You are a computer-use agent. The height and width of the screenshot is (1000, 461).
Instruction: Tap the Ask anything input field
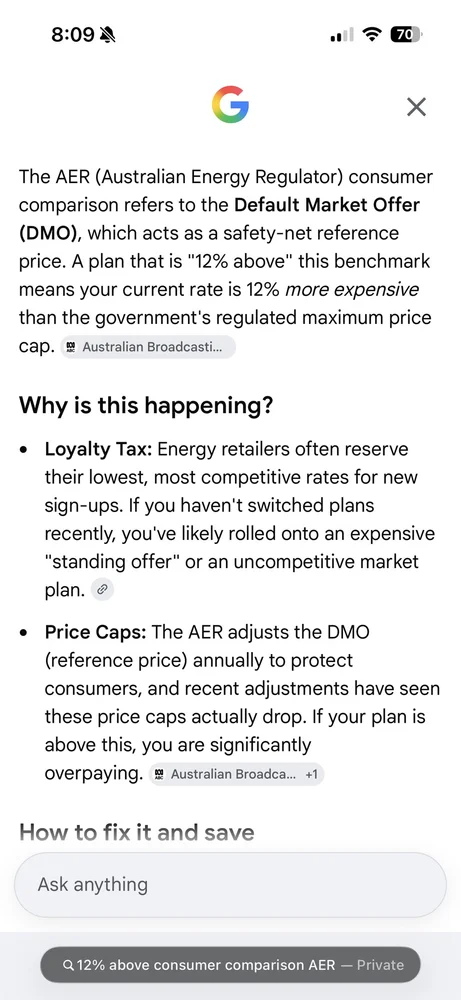coord(230,885)
